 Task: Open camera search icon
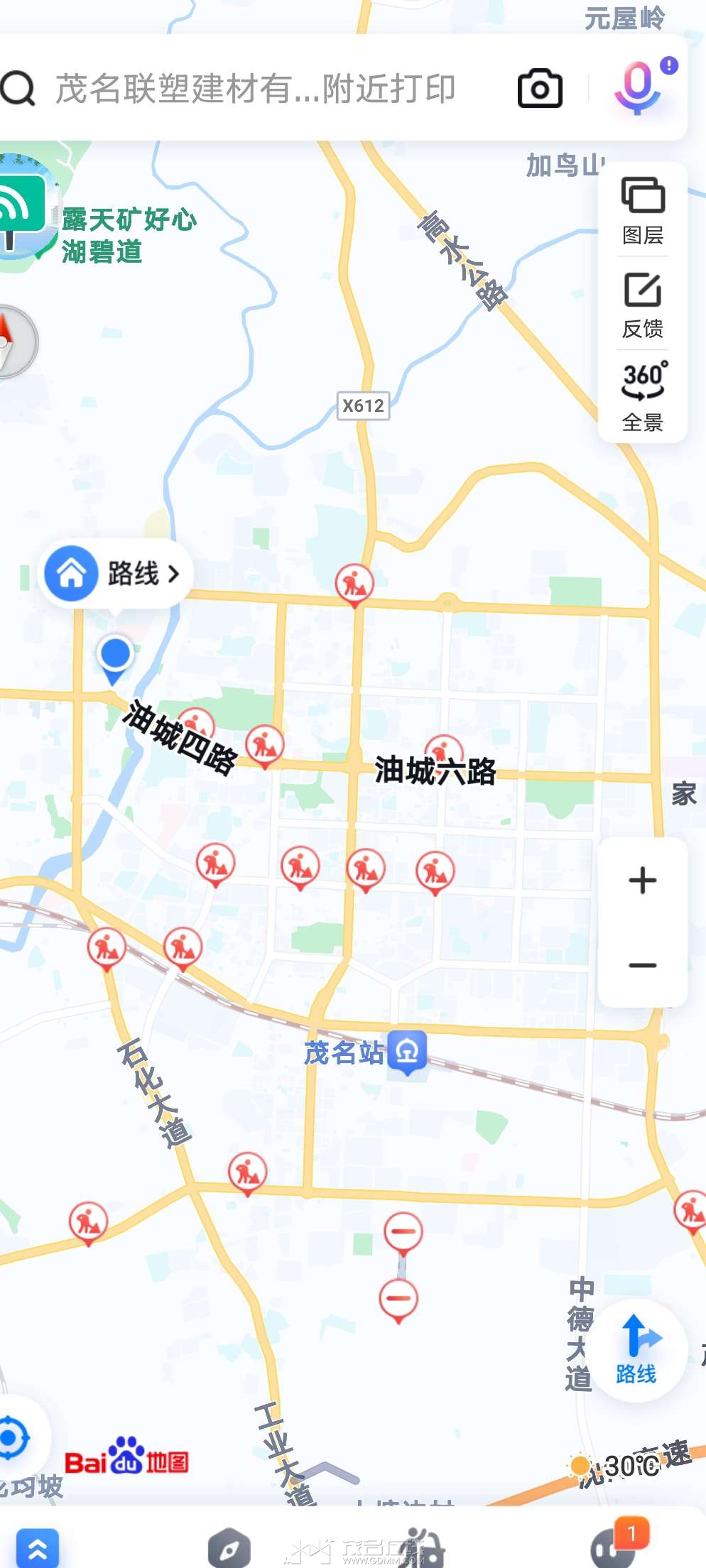tap(540, 89)
